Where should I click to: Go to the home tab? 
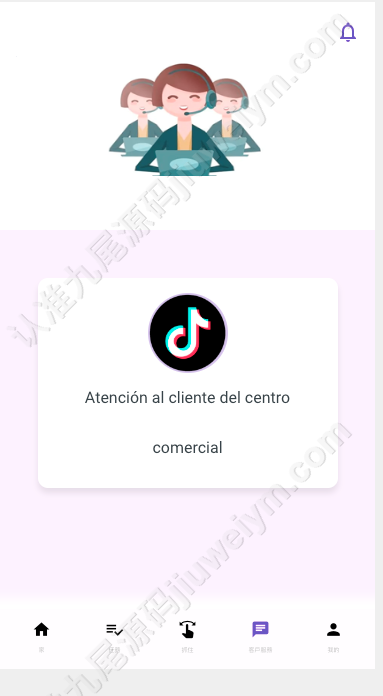tap(41, 636)
